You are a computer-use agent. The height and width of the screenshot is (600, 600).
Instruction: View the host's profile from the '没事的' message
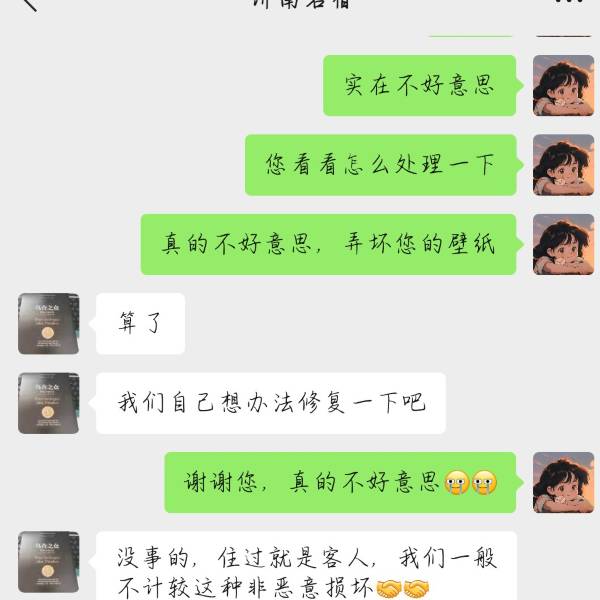(48, 563)
